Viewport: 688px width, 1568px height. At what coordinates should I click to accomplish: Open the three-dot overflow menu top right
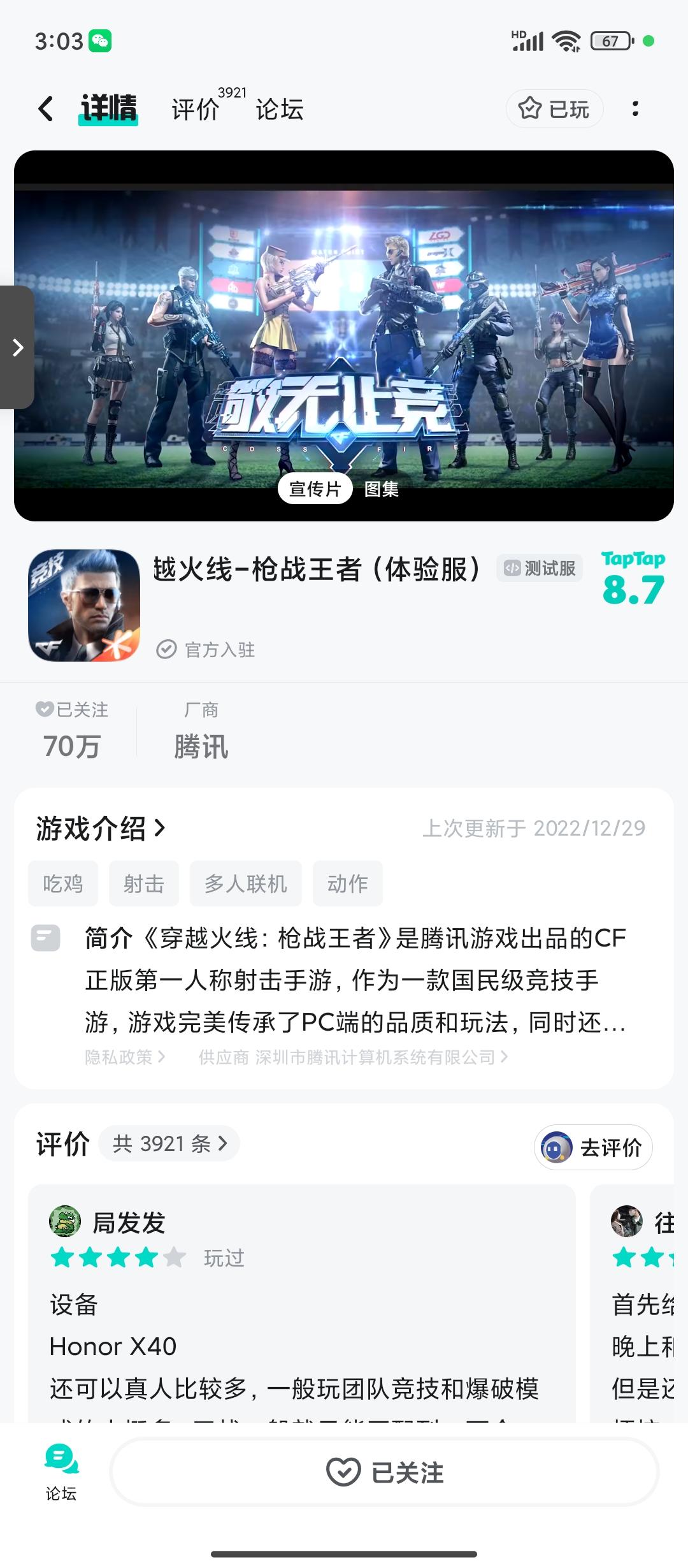tap(636, 109)
